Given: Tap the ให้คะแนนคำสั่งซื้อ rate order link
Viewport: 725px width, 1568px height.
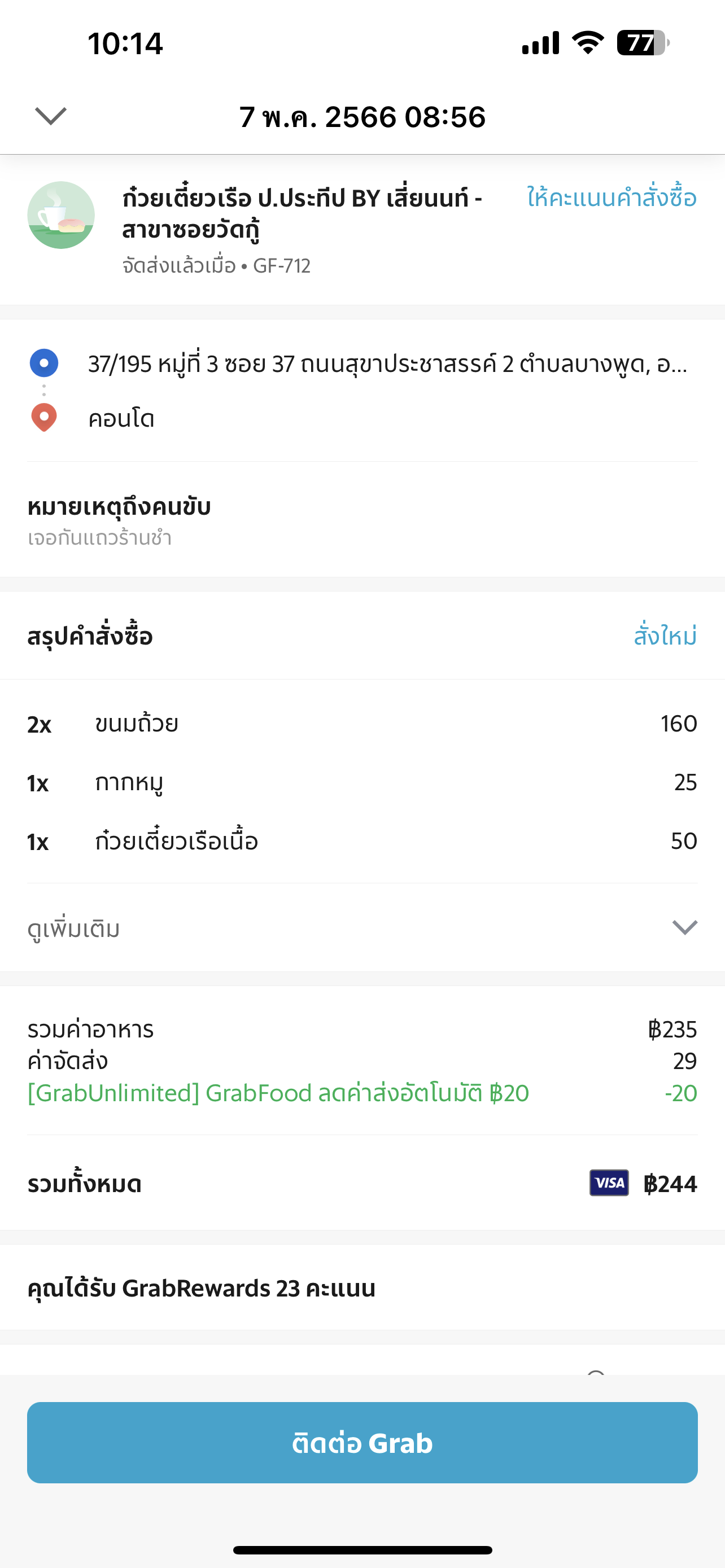Looking at the screenshot, I should tap(611, 199).
